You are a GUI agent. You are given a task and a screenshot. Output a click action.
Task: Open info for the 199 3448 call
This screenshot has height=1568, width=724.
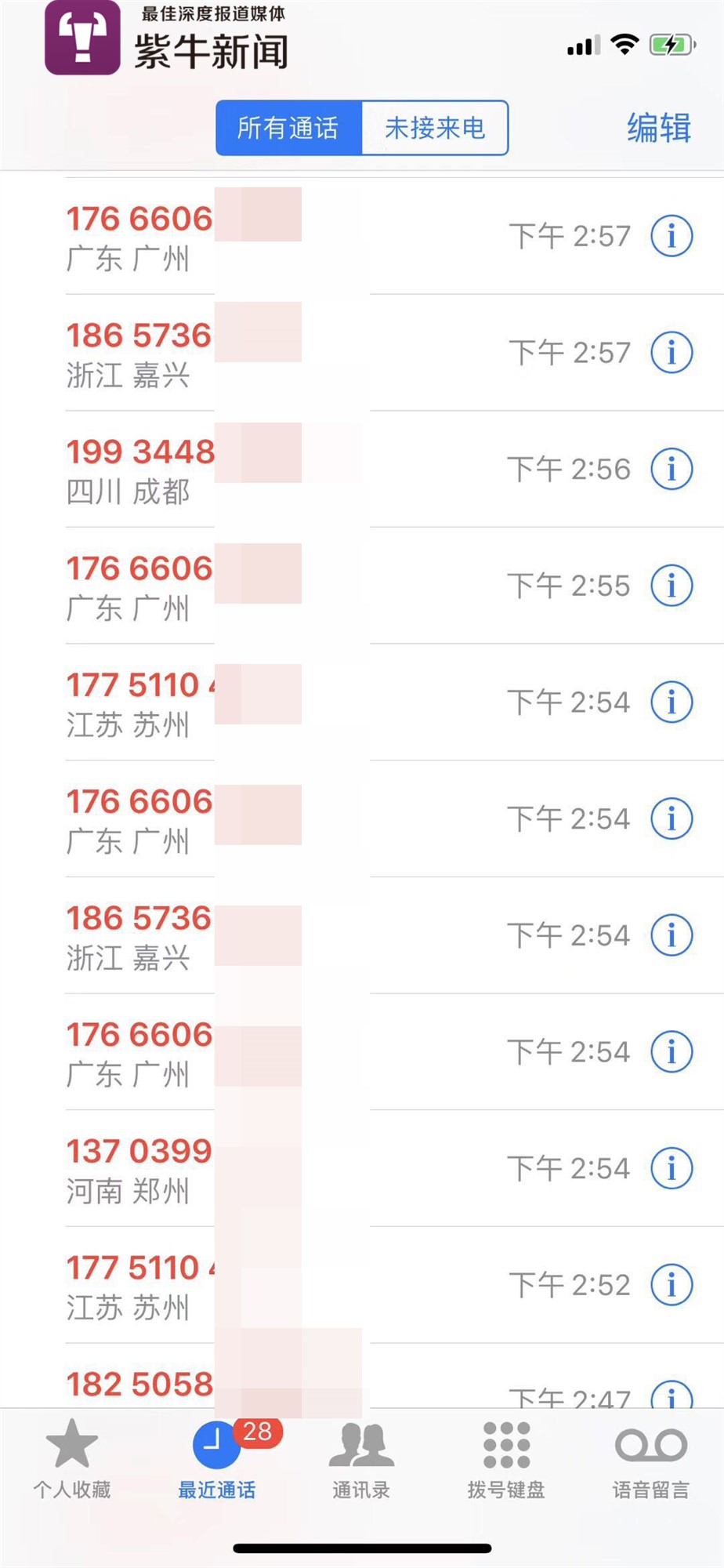672,469
